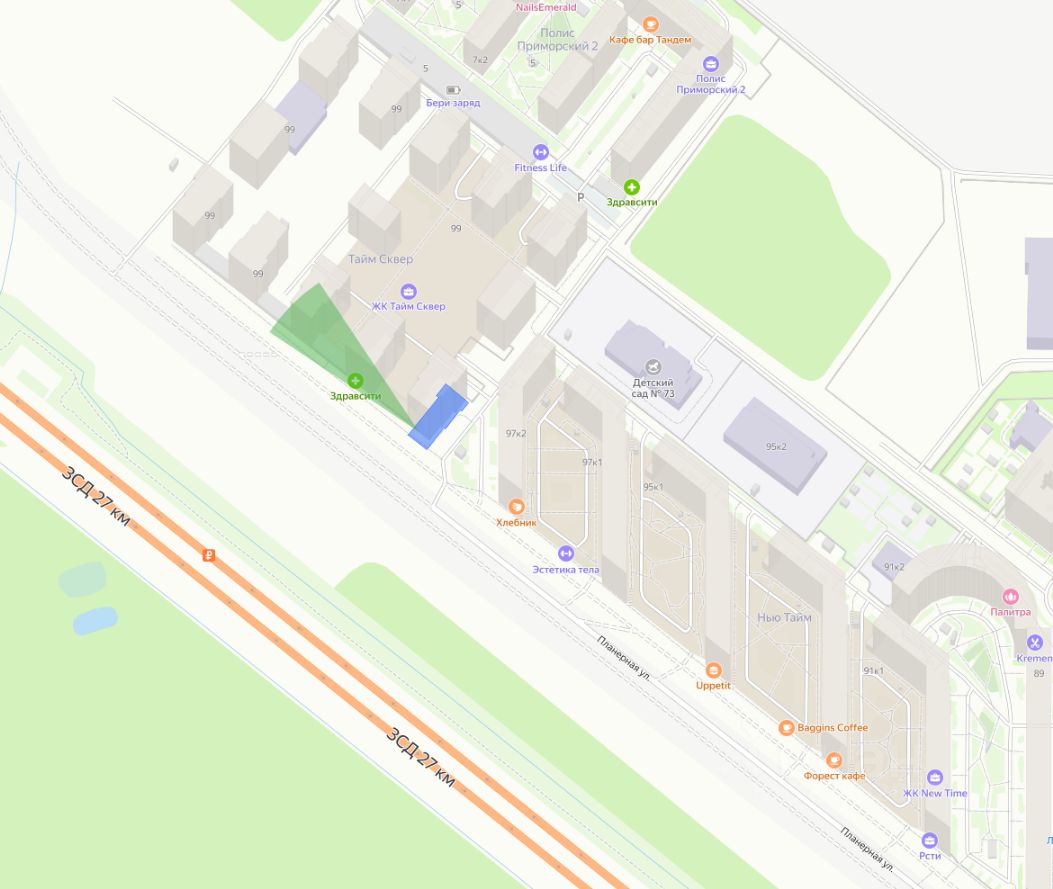Open the Uppetit cafe marker
This screenshot has width=1053, height=889.
(713, 670)
